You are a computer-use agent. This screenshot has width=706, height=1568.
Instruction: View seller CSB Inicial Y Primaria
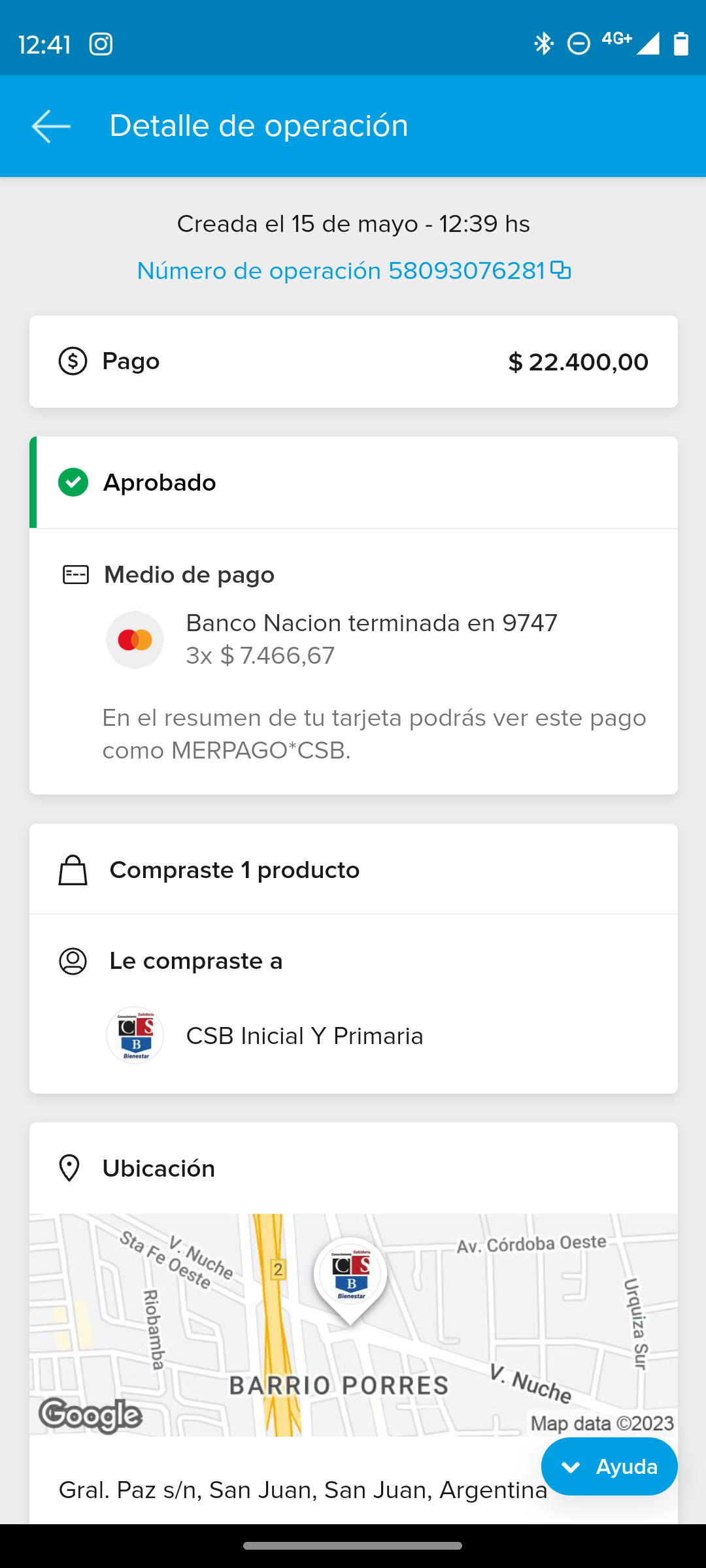click(x=305, y=1036)
